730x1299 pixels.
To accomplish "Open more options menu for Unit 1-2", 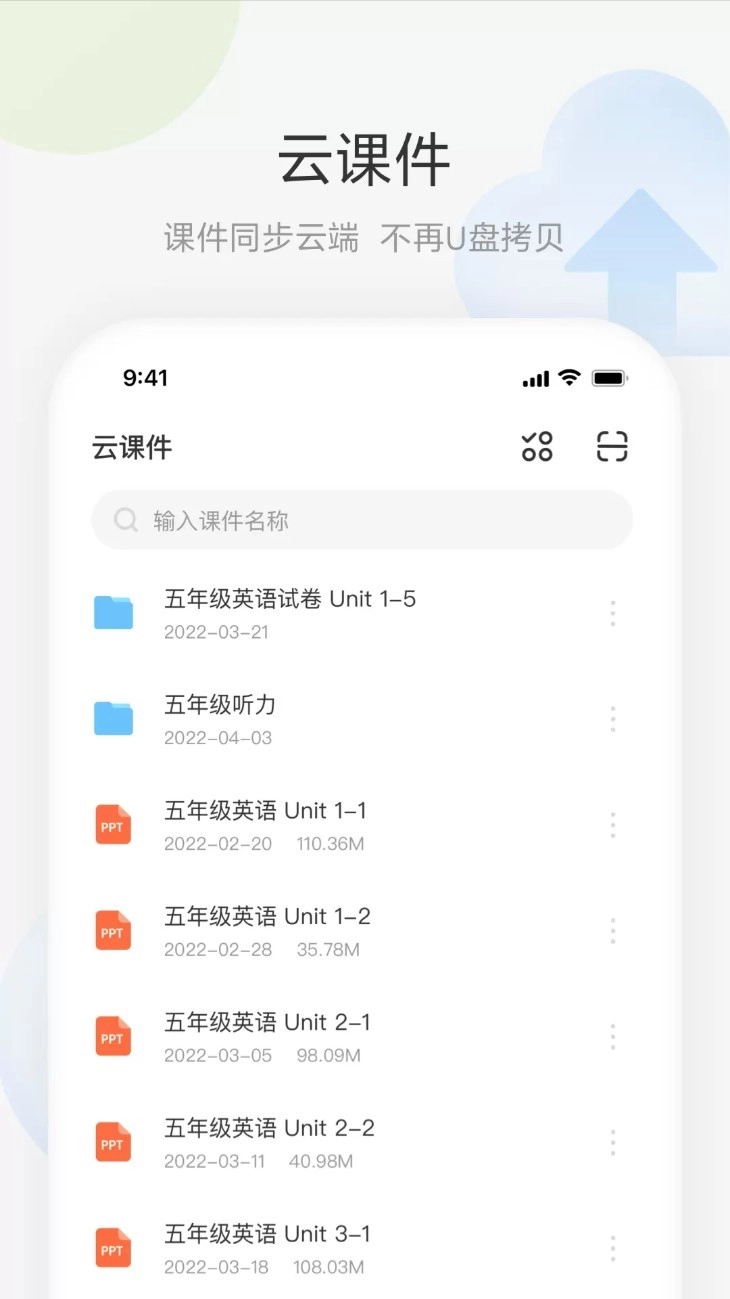I will pos(612,930).
